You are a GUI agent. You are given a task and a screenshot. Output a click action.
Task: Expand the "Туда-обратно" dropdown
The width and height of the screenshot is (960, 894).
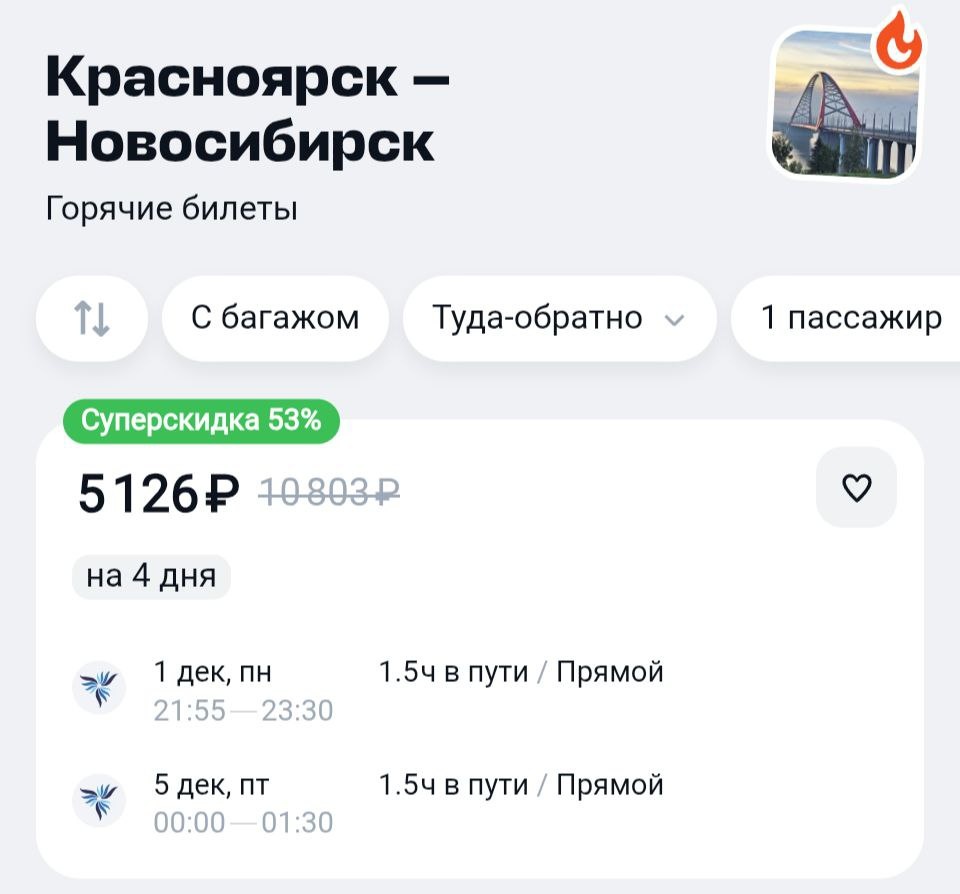pyautogui.click(x=559, y=318)
